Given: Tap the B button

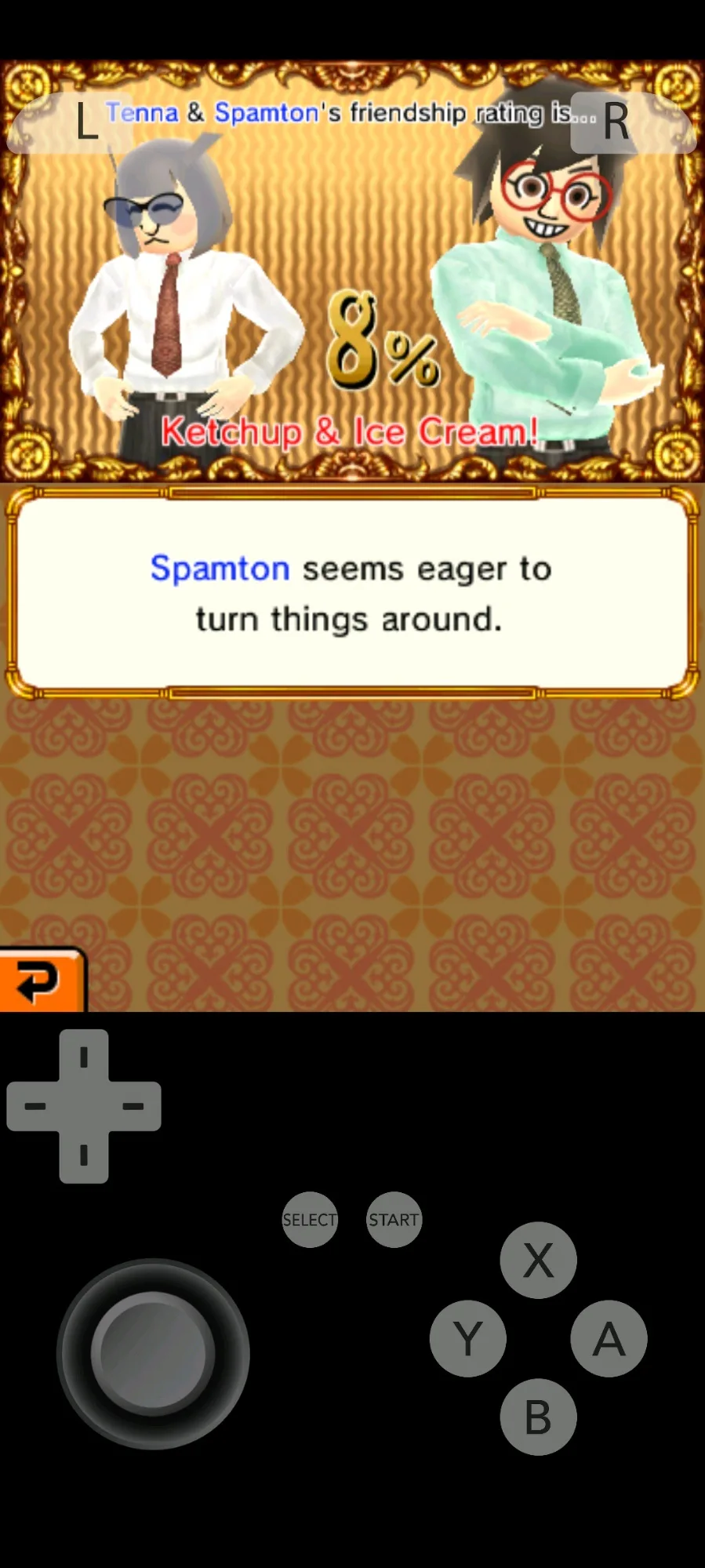Looking at the screenshot, I should tap(538, 1417).
